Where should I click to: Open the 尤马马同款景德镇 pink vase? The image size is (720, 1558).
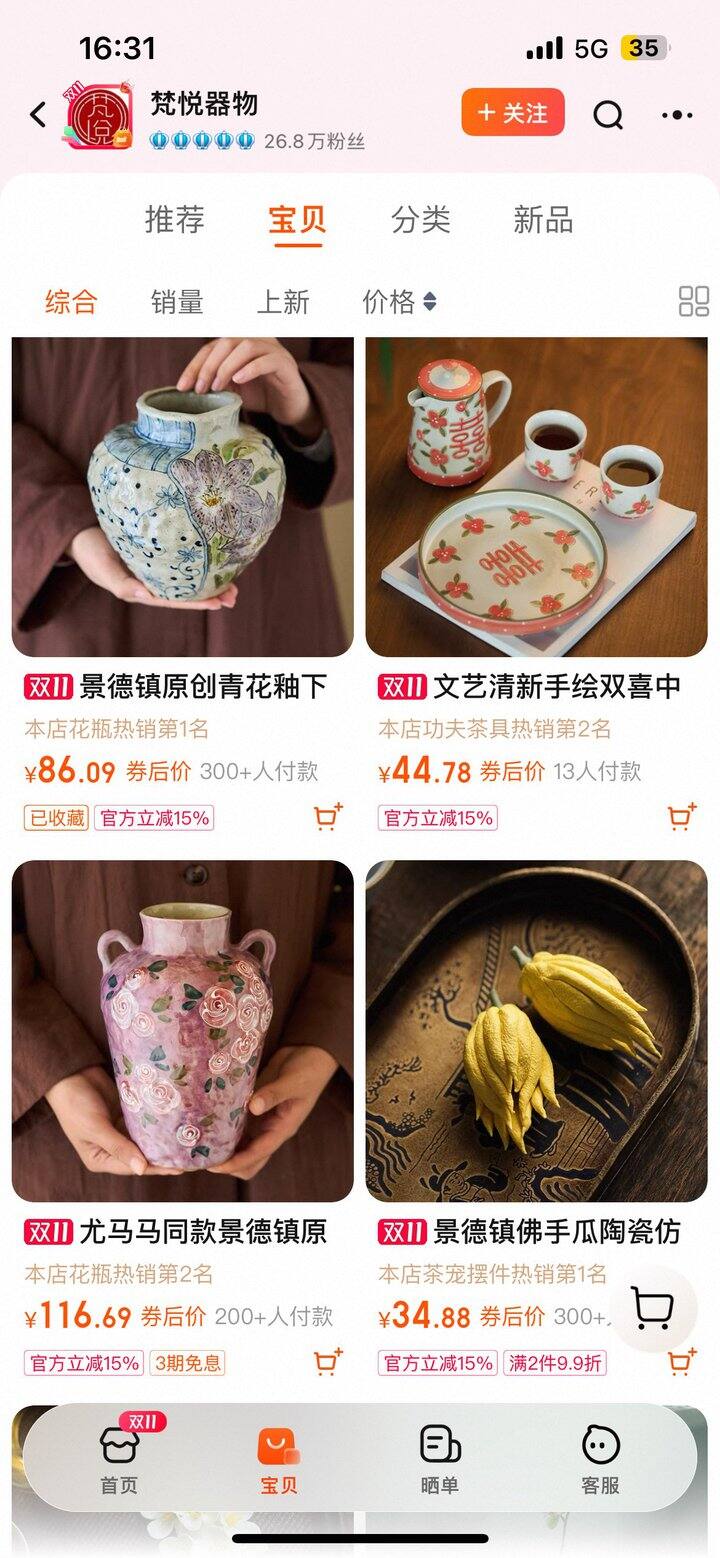[x=182, y=1031]
